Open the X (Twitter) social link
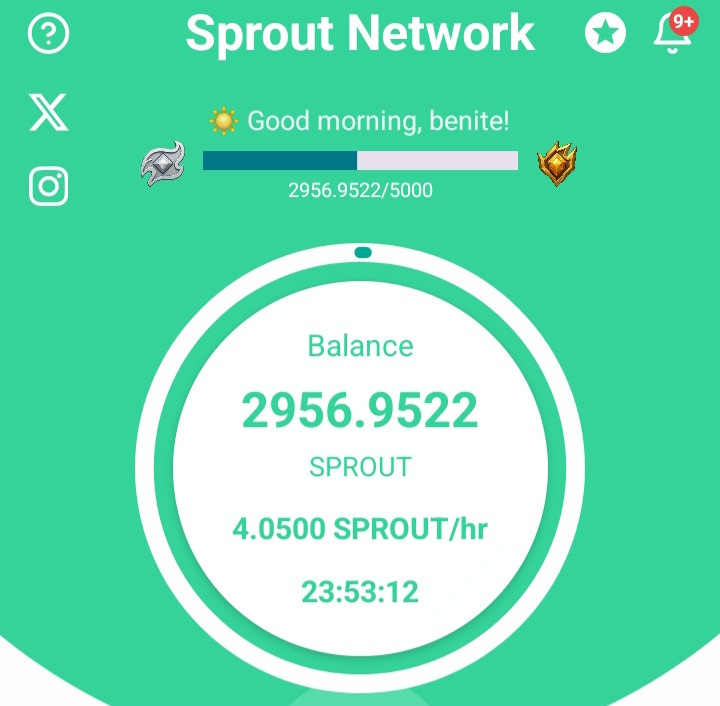 (x=48, y=115)
